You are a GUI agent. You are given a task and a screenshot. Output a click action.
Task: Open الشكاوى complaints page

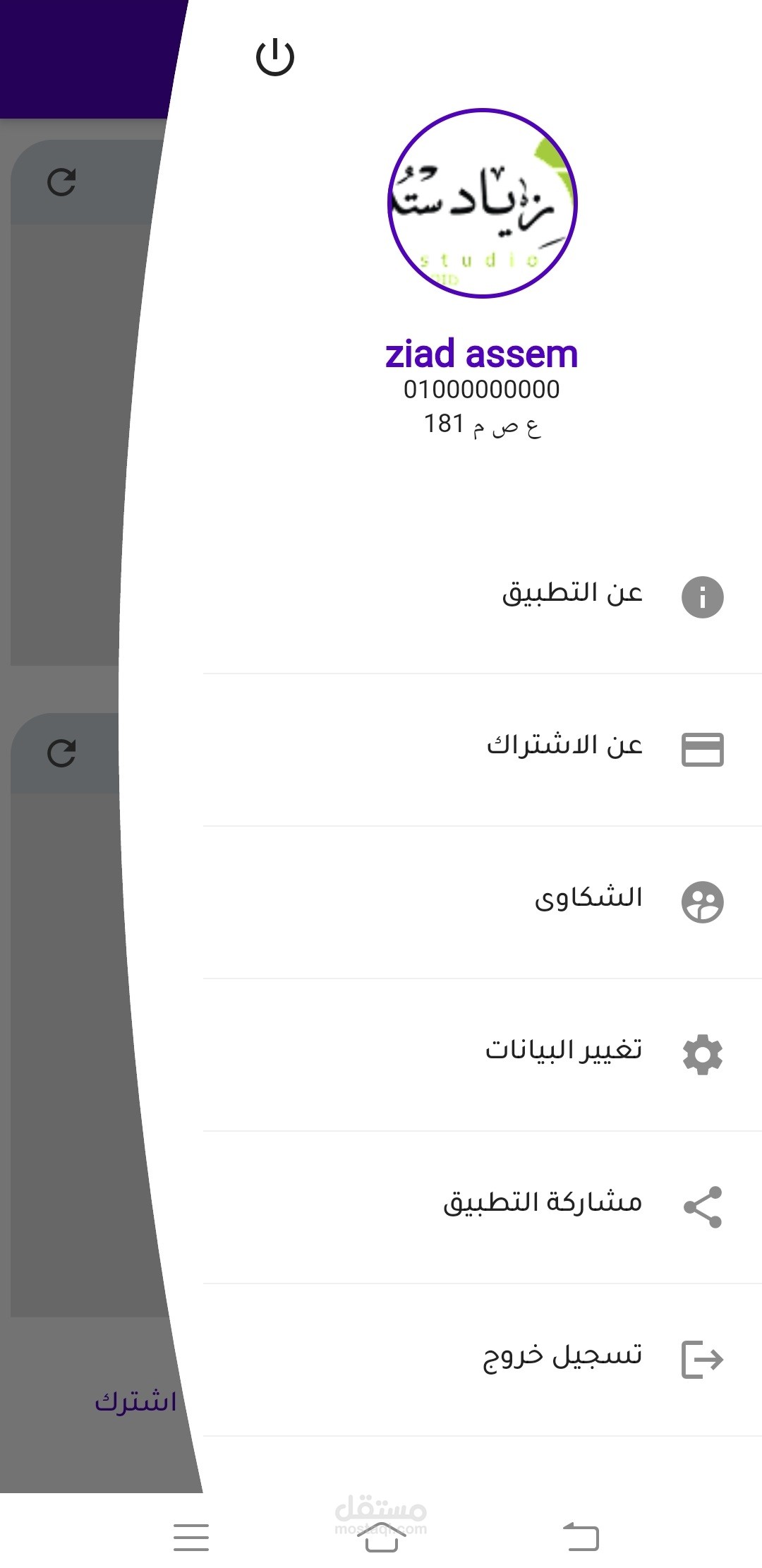tap(588, 899)
